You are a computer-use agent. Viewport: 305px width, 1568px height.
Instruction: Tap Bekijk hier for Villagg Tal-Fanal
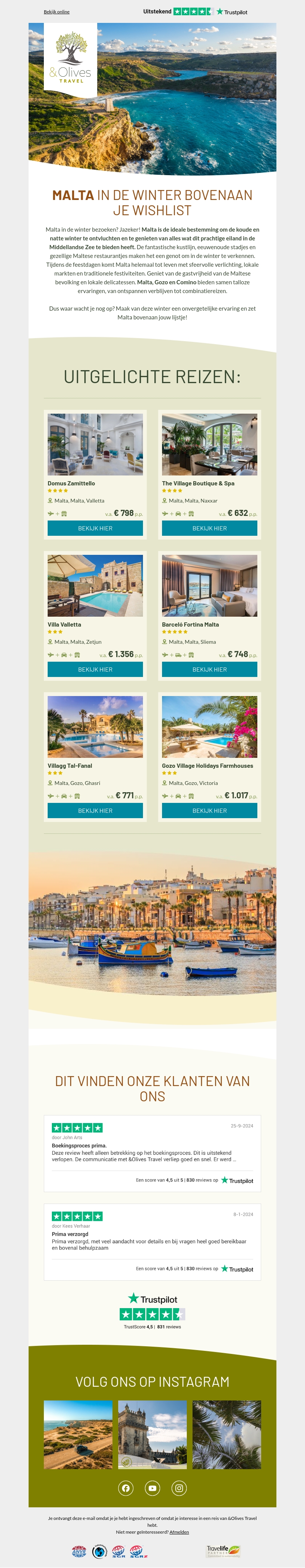[95, 811]
